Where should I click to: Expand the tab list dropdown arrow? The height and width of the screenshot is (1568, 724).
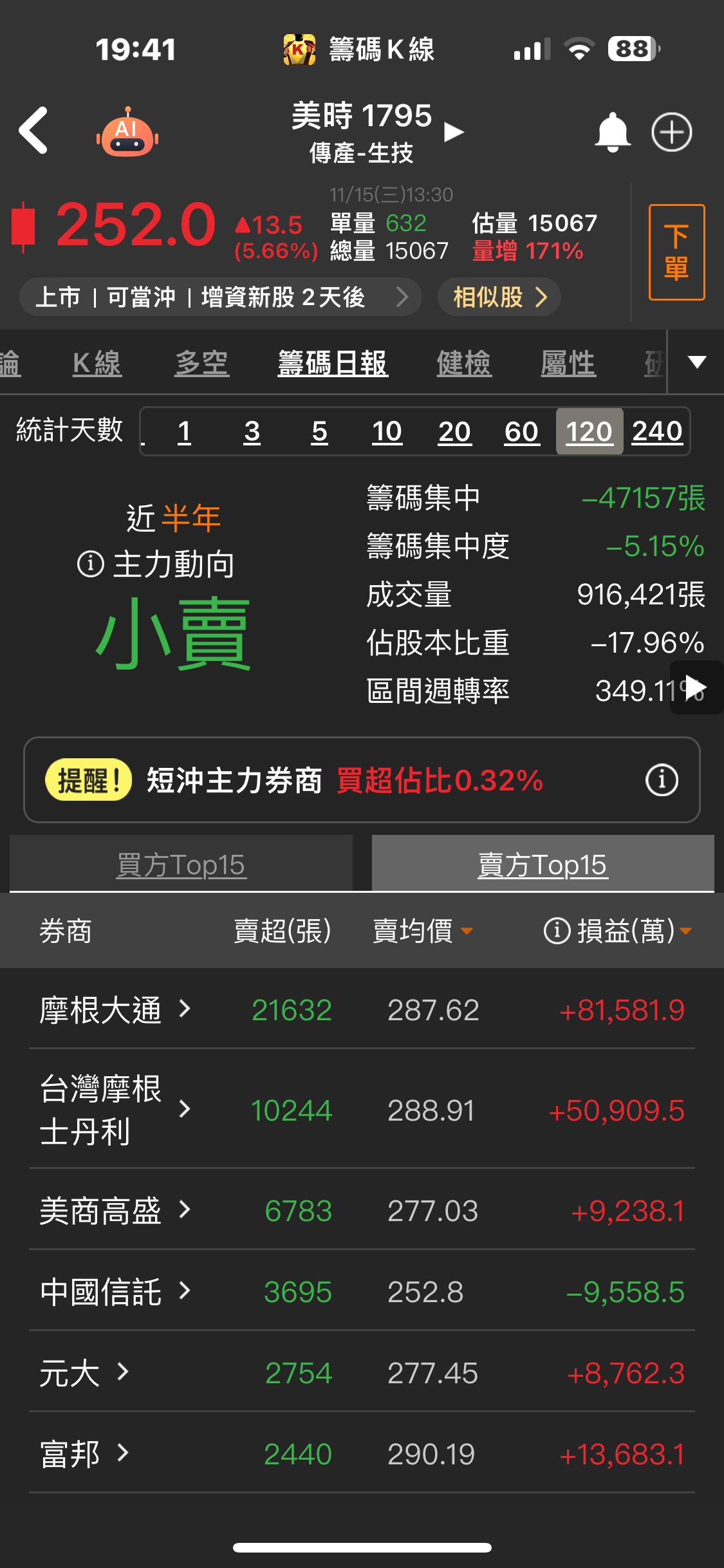click(x=697, y=362)
